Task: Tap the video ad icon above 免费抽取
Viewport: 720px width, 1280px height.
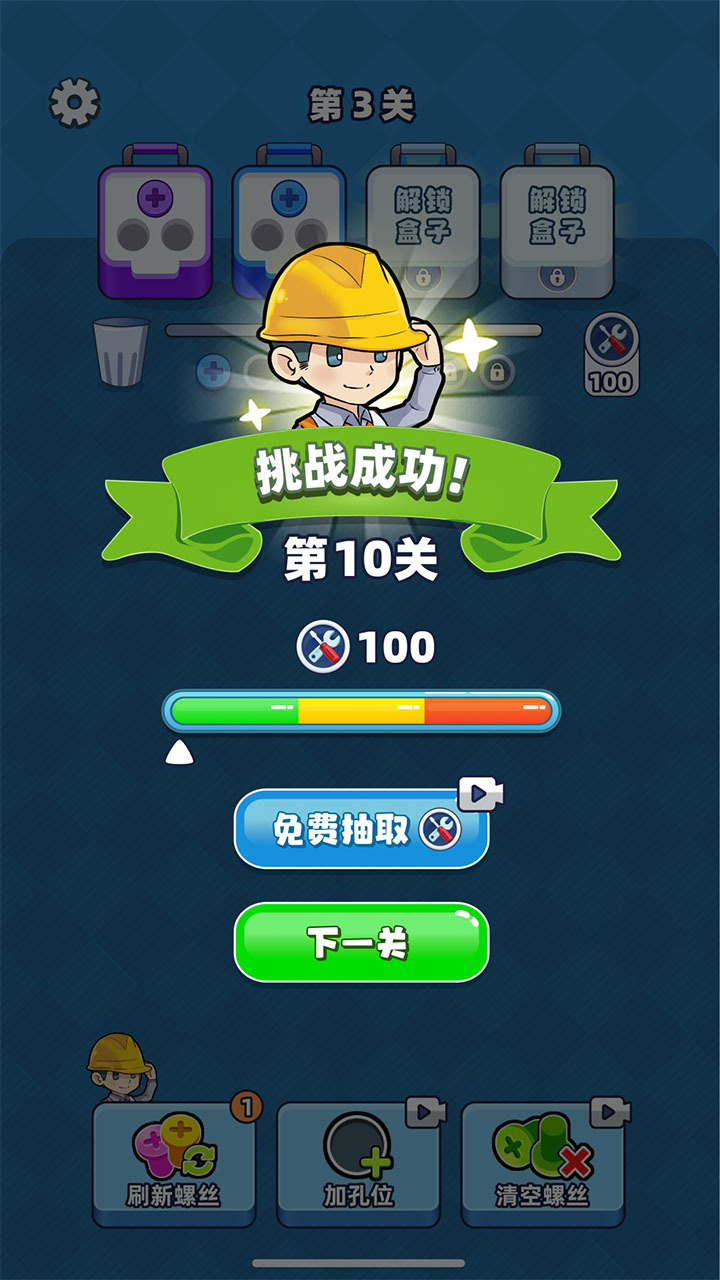Action: click(x=482, y=791)
